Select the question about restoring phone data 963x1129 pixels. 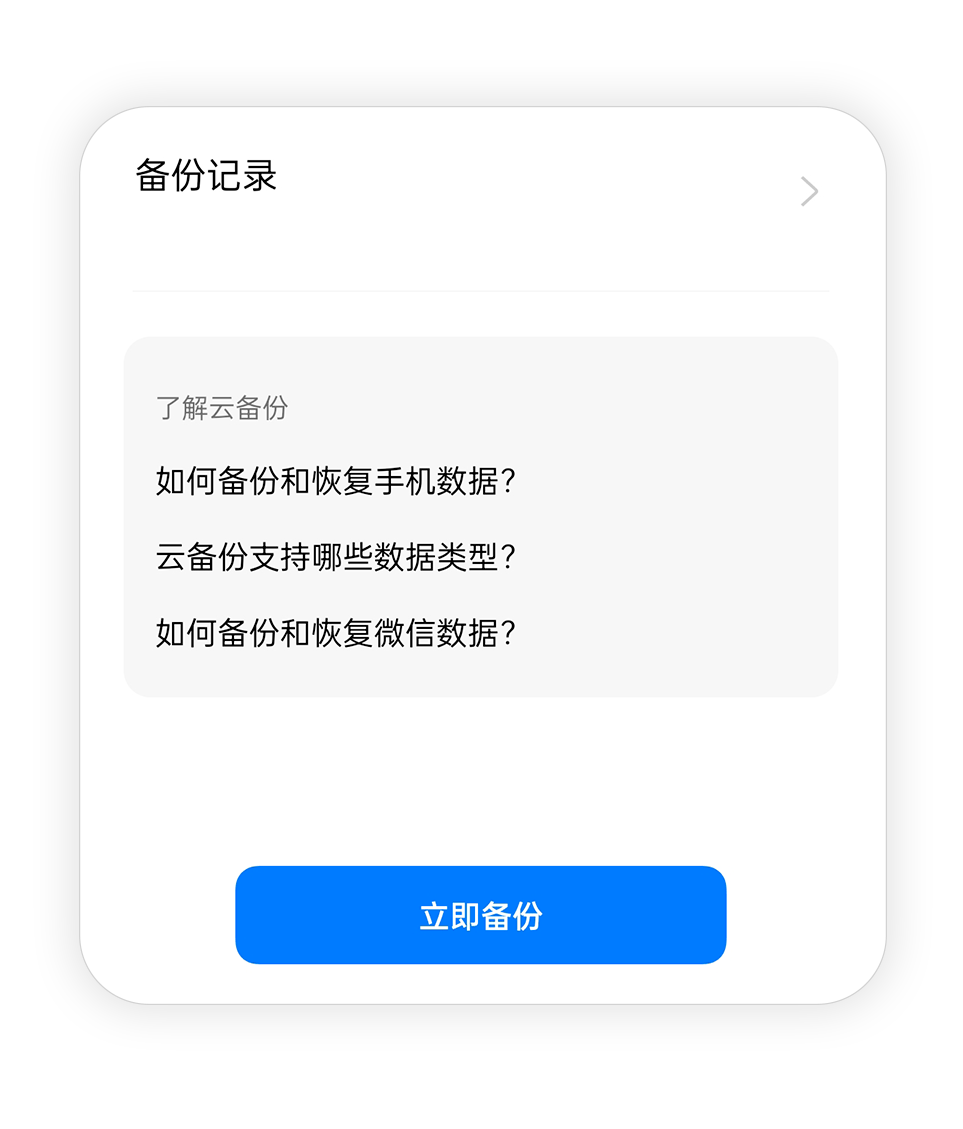(x=337, y=481)
